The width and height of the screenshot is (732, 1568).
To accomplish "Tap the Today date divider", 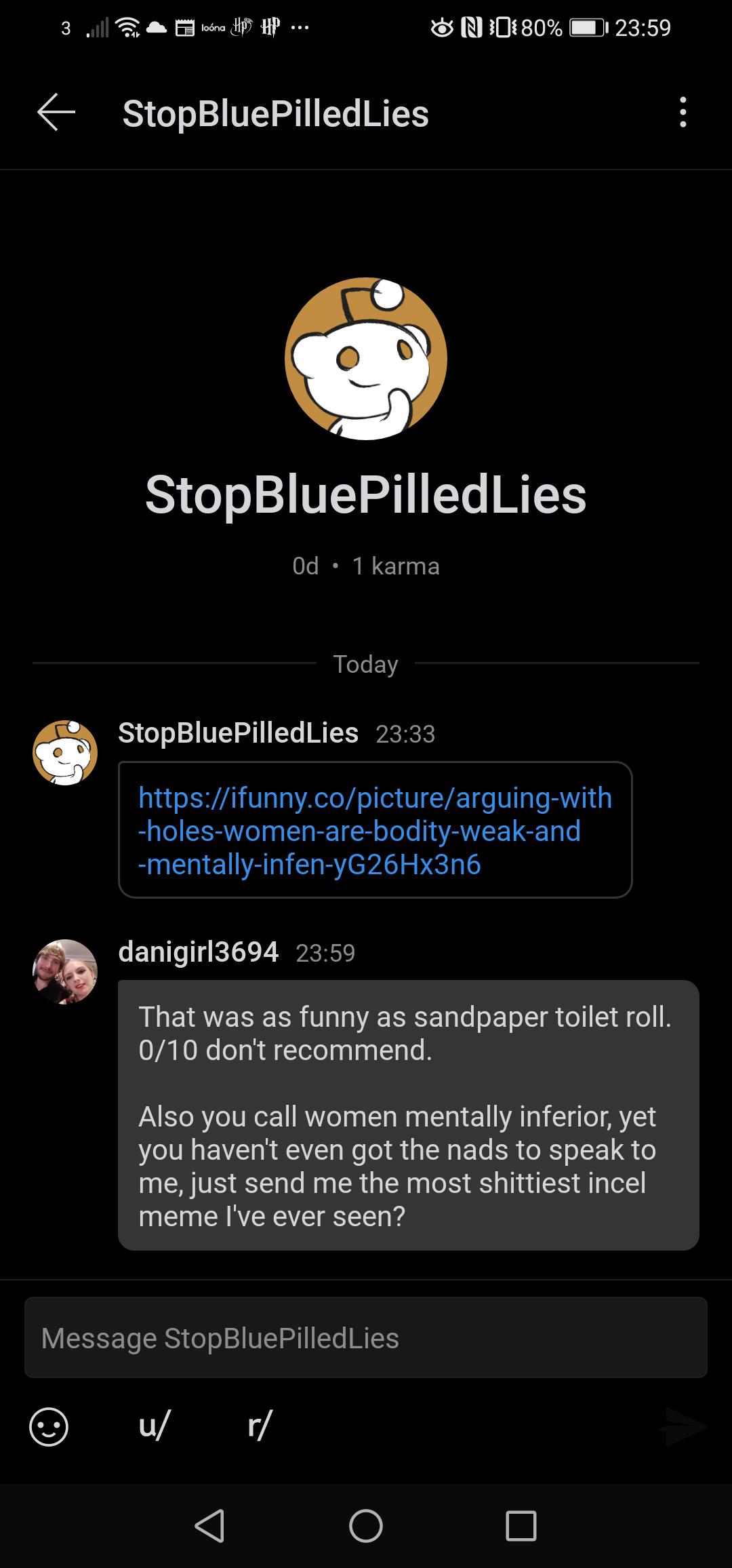I will click(x=365, y=664).
